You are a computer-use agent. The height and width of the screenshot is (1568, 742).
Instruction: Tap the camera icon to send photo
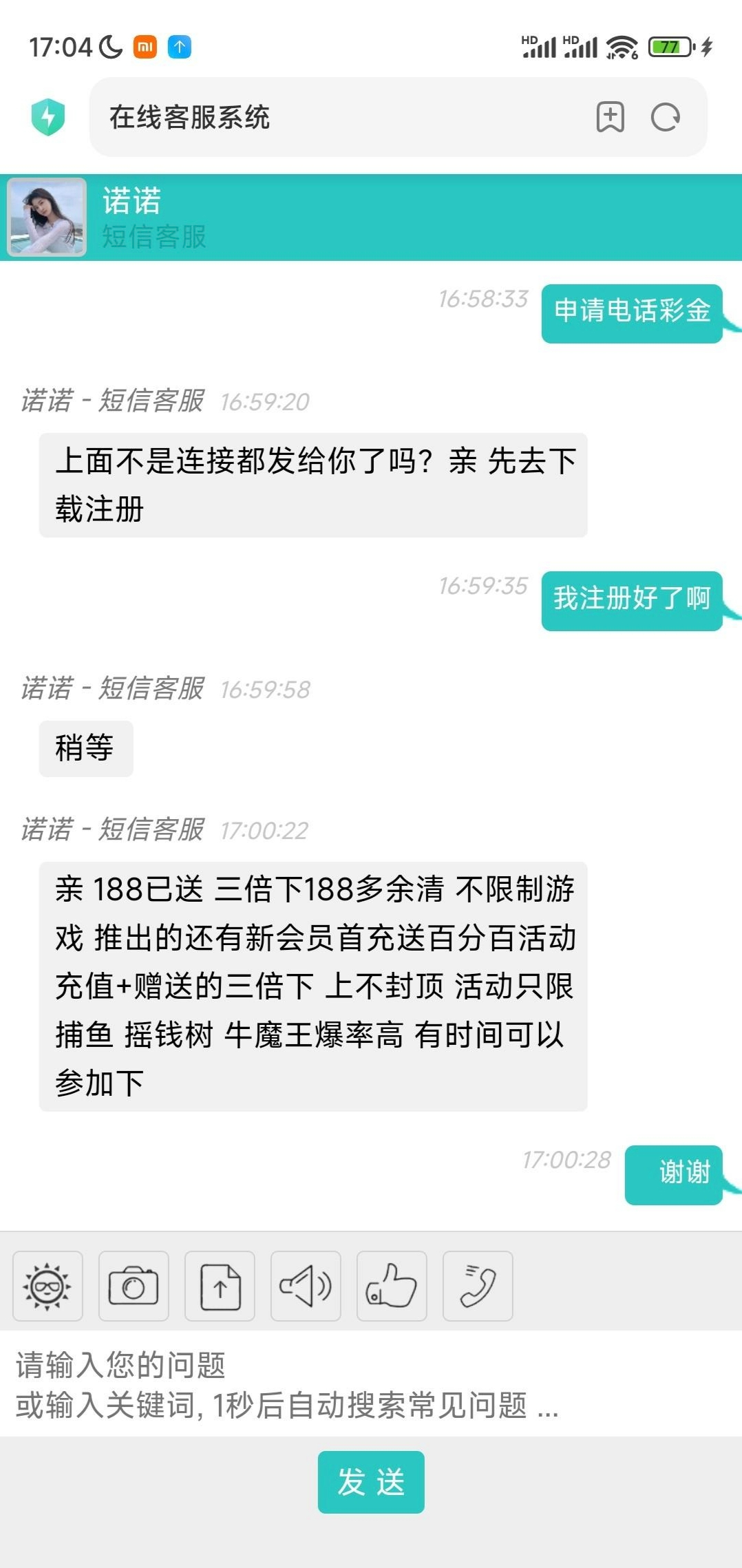(x=134, y=1285)
